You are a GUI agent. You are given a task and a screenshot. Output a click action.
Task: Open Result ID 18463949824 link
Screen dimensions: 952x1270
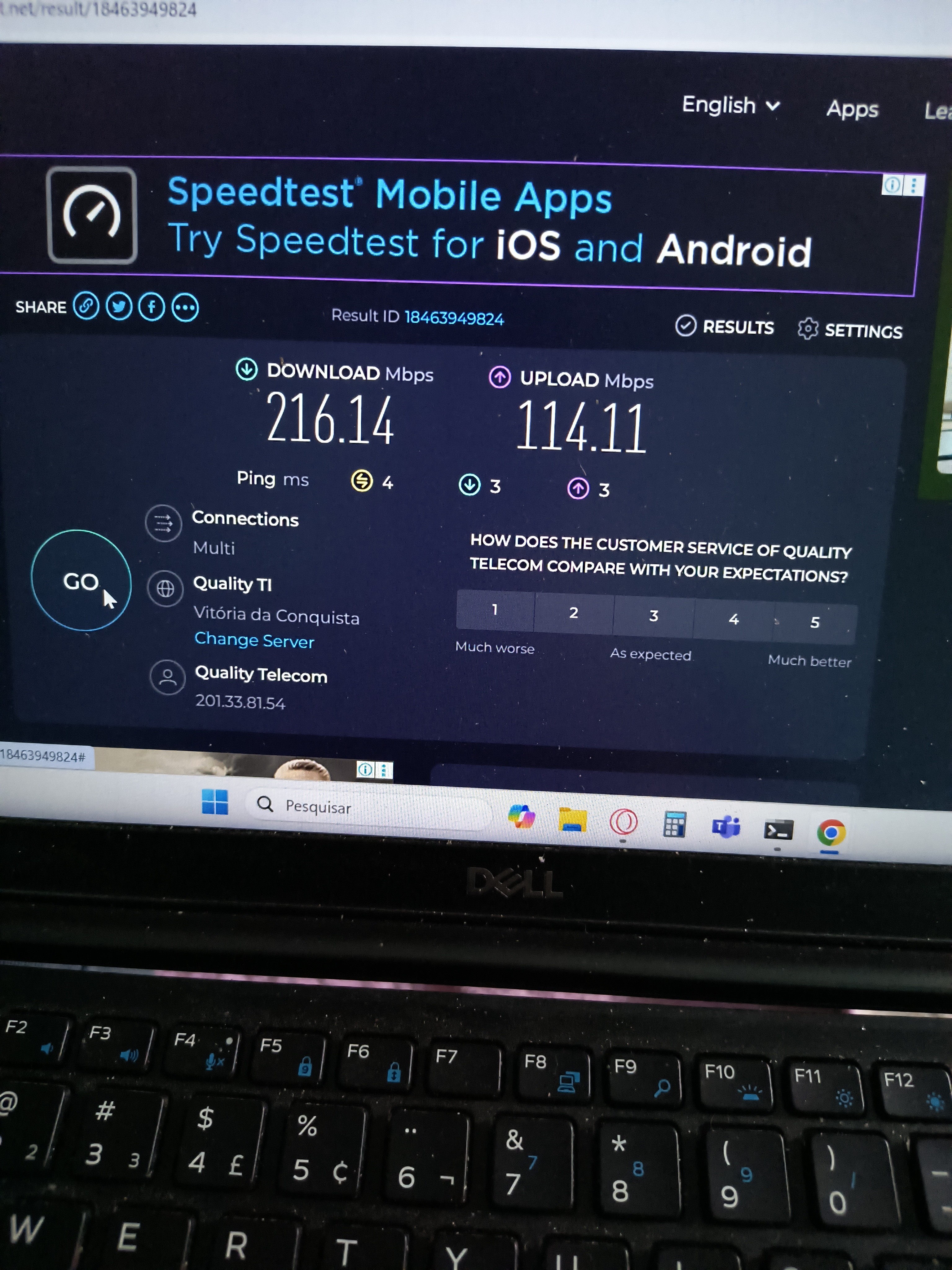click(454, 318)
